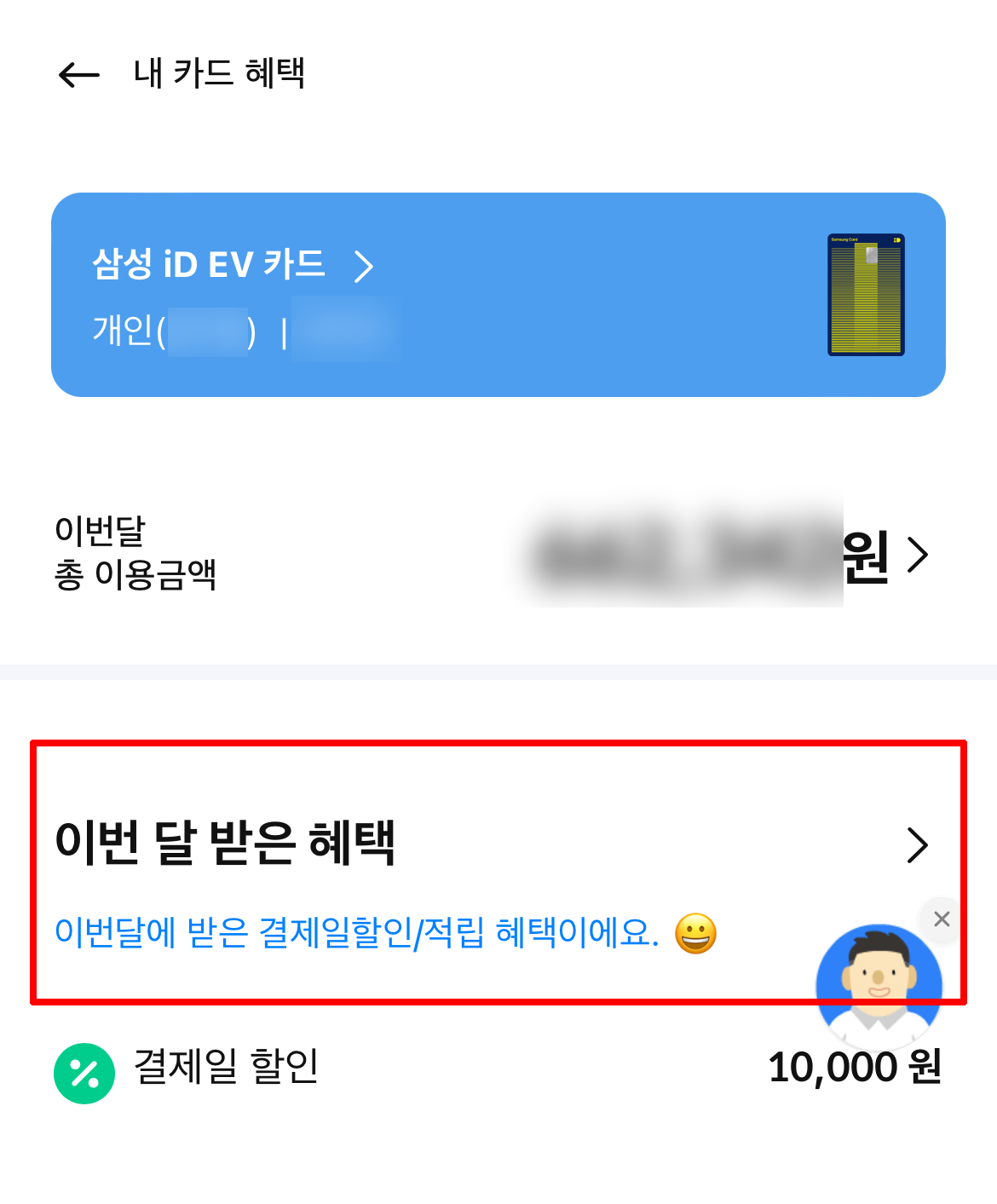Open the chatbot assistant avatar
Screen dimensions: 997x1204
click(879, 986)
